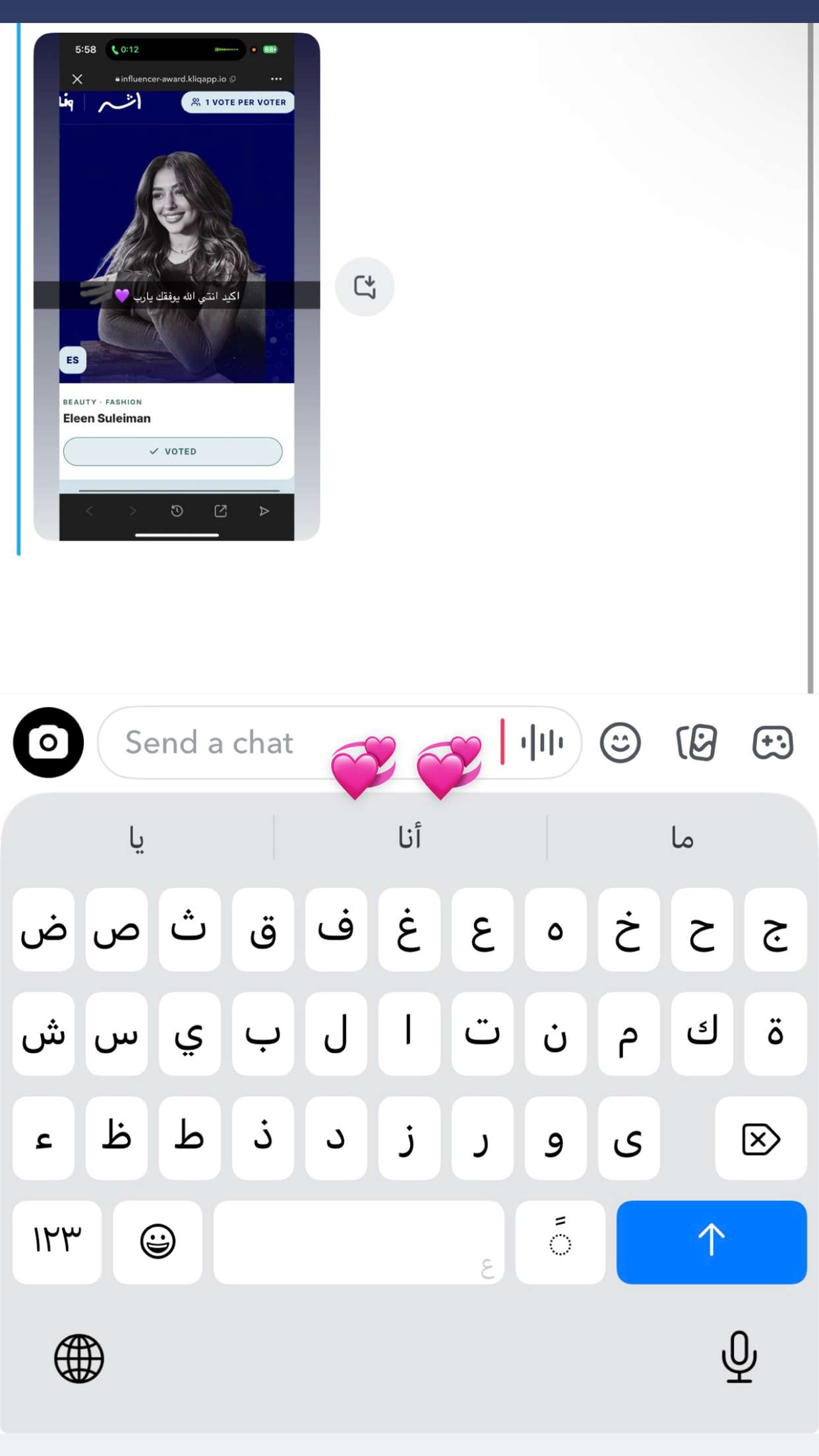
Task: Open the emoji smiley picker in chat bar
Action: (x=620, y=743)
